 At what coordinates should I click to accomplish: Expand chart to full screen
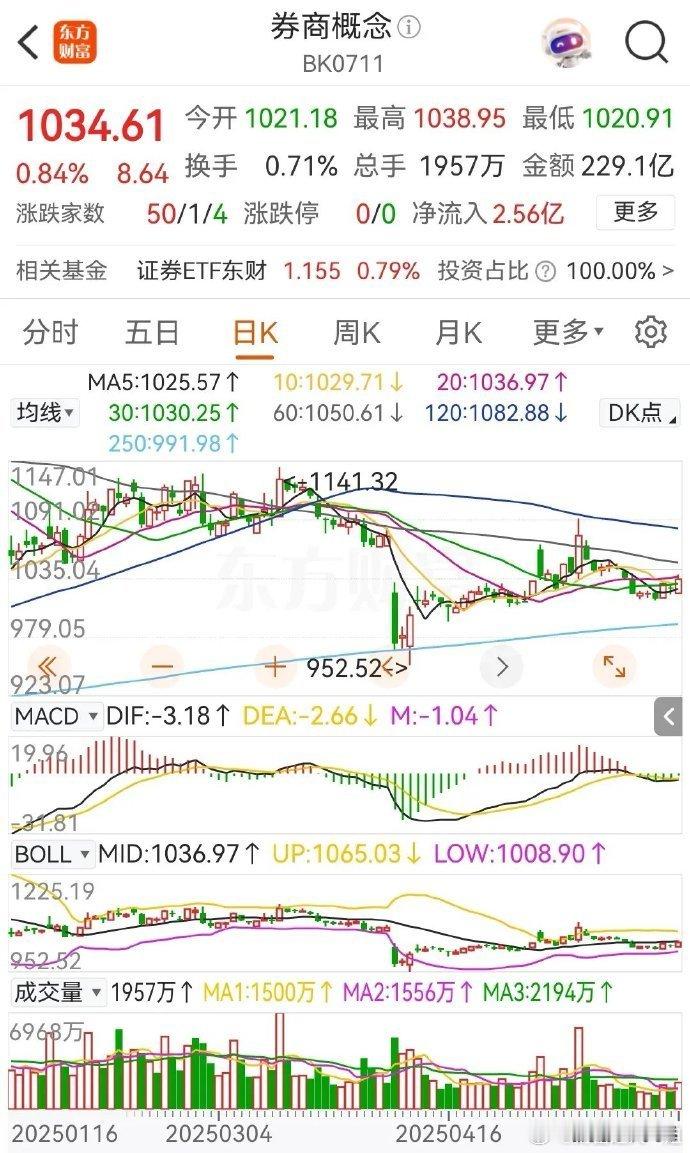click(613, 667)
